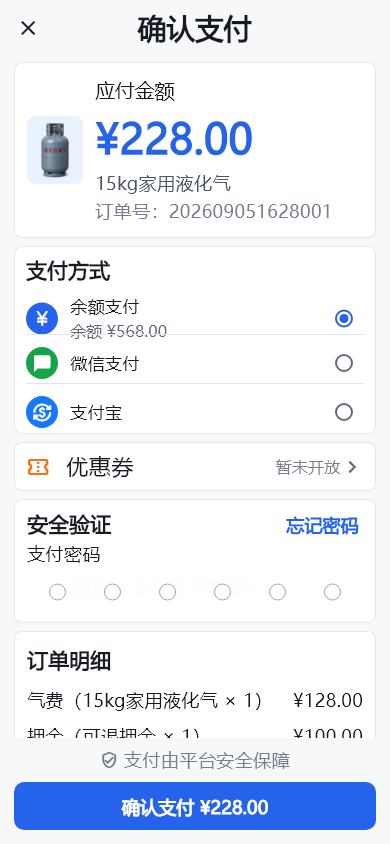Image resolution: width=390 pixels, height=844 pixels.
Task: Focus the 支付密码 input field
Action: [x=195, y=592]
